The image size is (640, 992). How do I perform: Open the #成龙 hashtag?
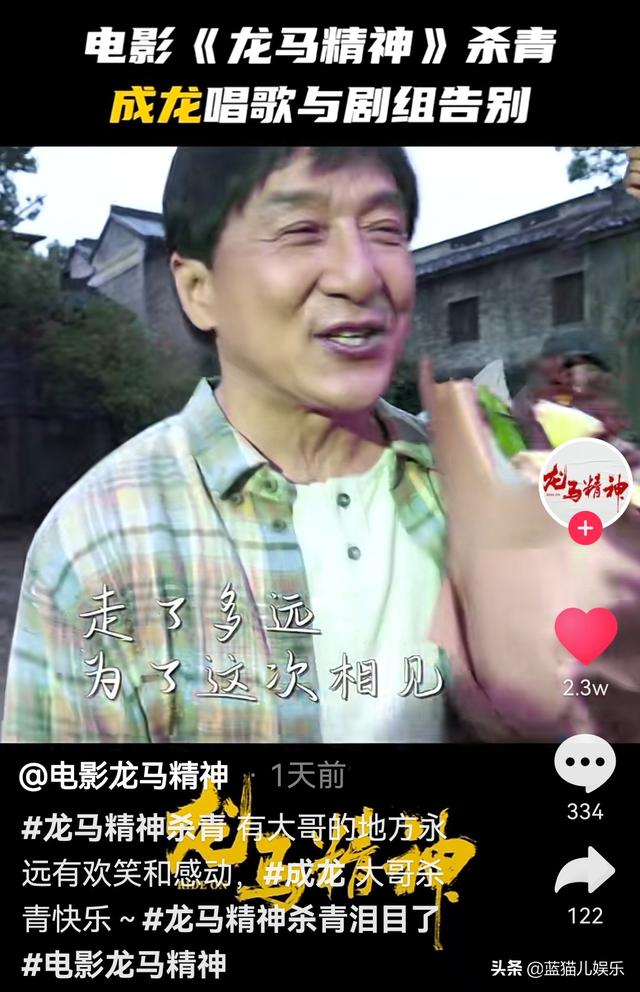(297, 874)
